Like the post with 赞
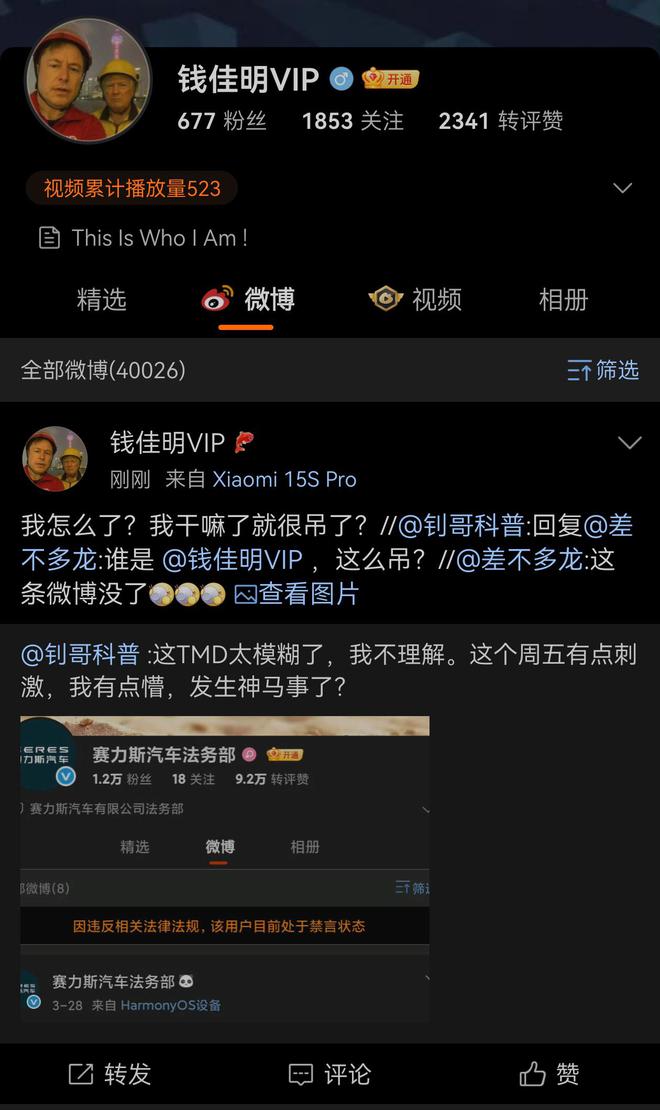This screenshot has height=1110, width=660. point(550,1075)
